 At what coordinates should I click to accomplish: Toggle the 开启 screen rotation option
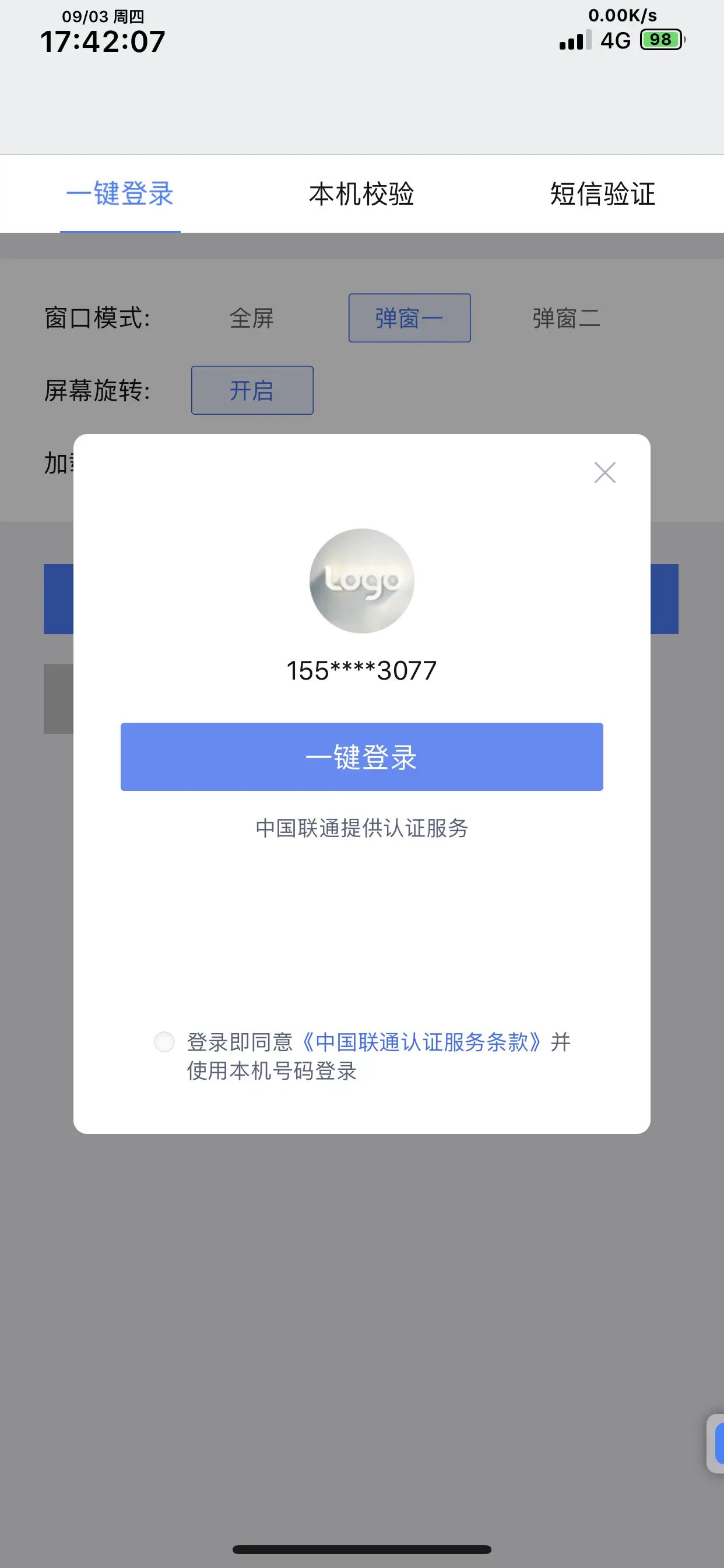tap(252, 390)
